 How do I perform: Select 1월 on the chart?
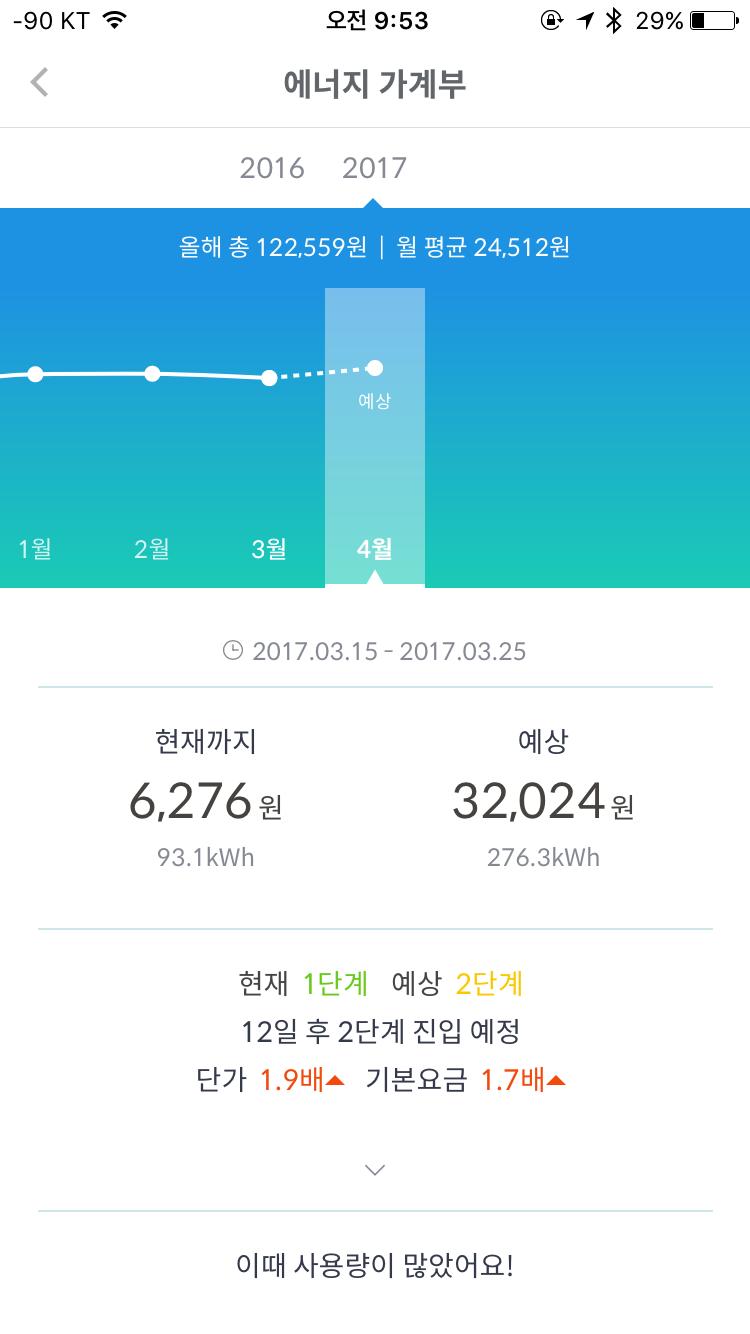click(x=35, y=548)
